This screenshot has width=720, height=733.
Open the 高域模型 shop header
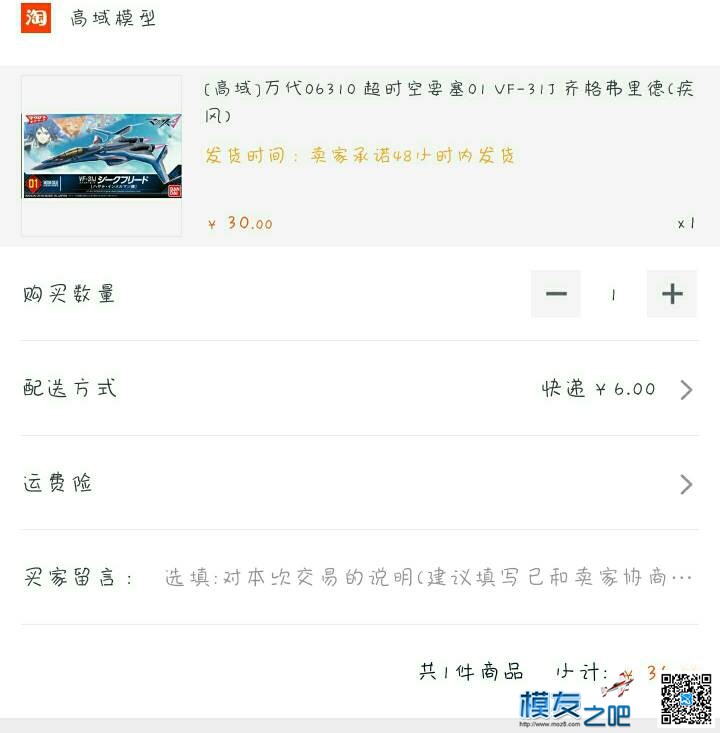112,19
